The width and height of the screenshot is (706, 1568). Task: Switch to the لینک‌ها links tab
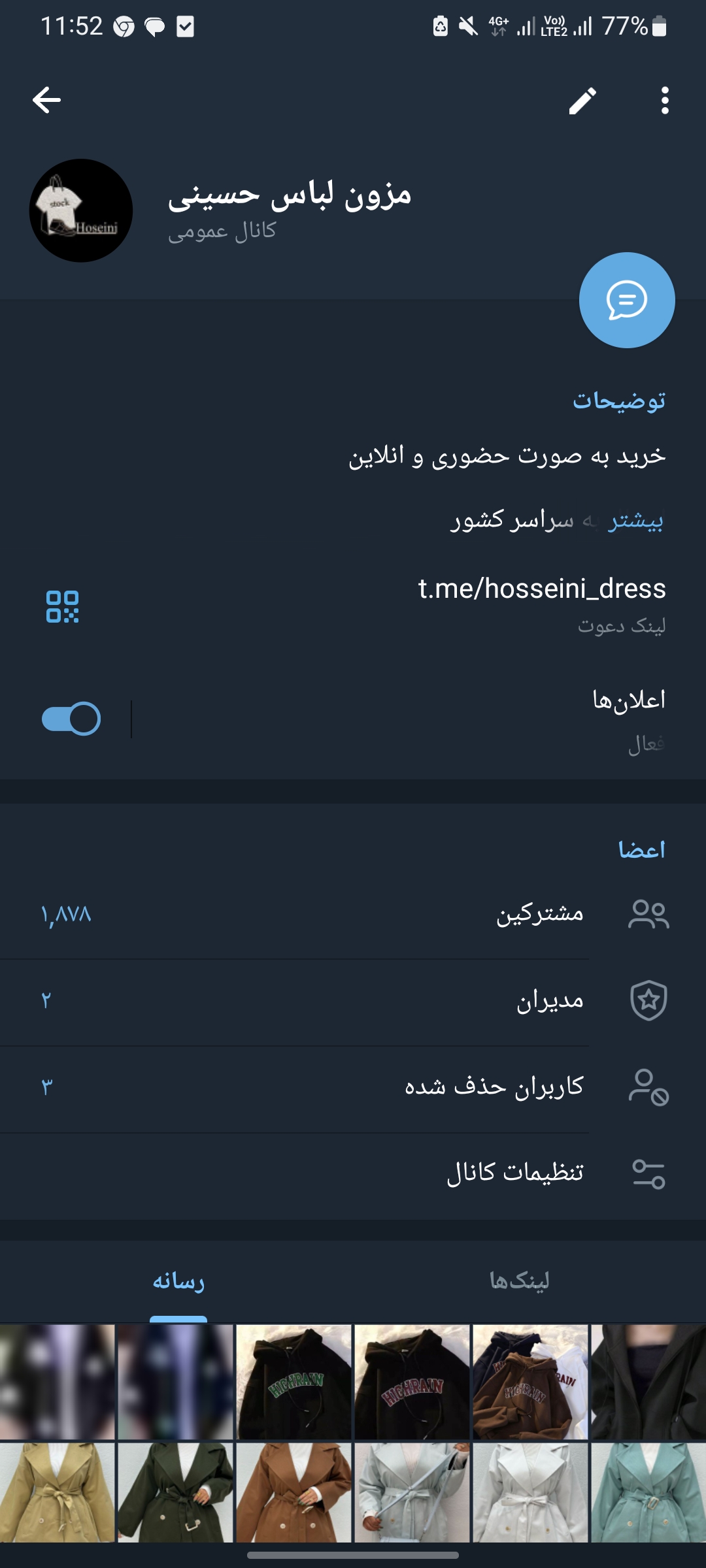[x=520, y=1281]
